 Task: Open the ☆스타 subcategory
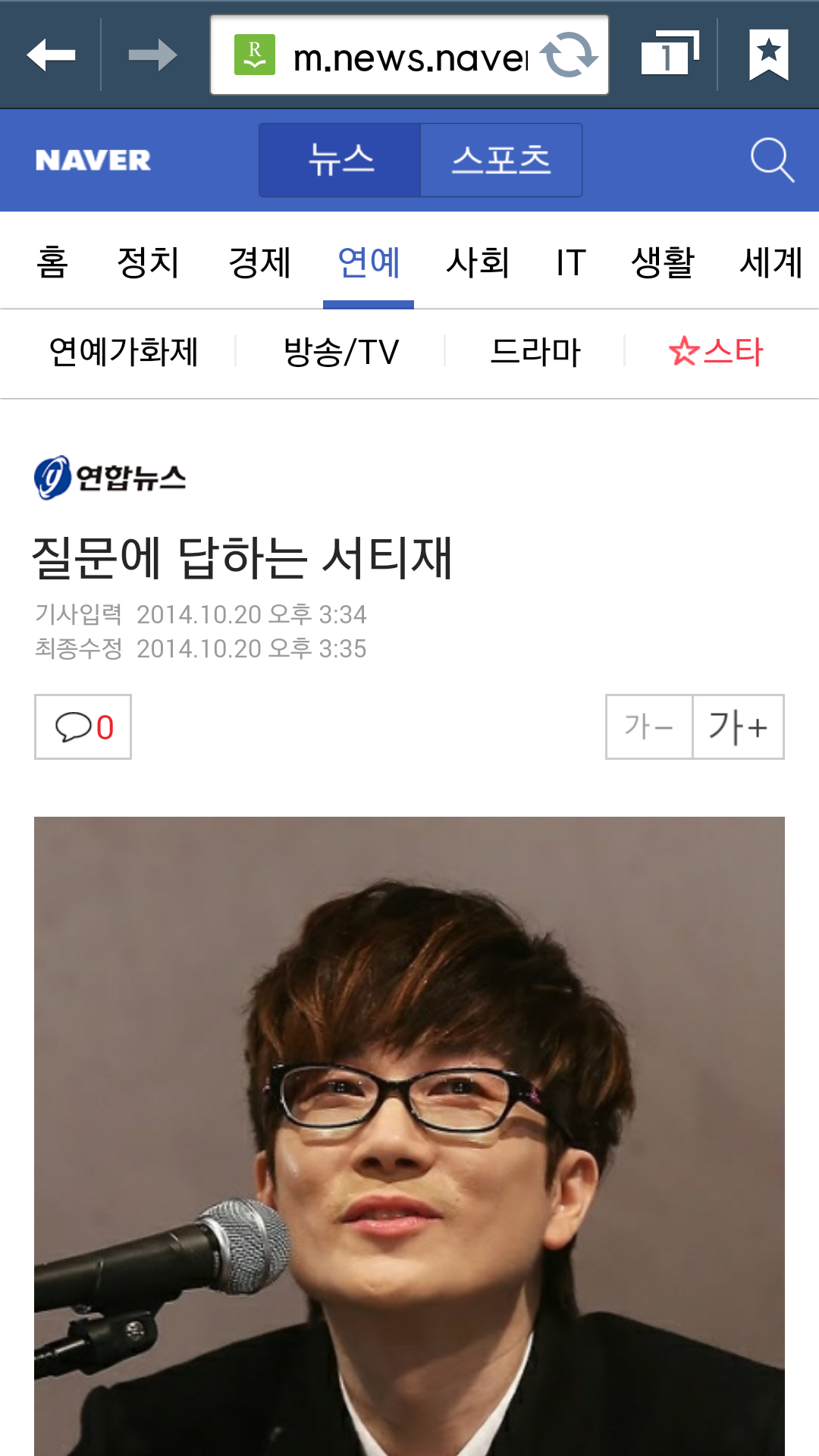pyautogui.click(x=715, y=352)
